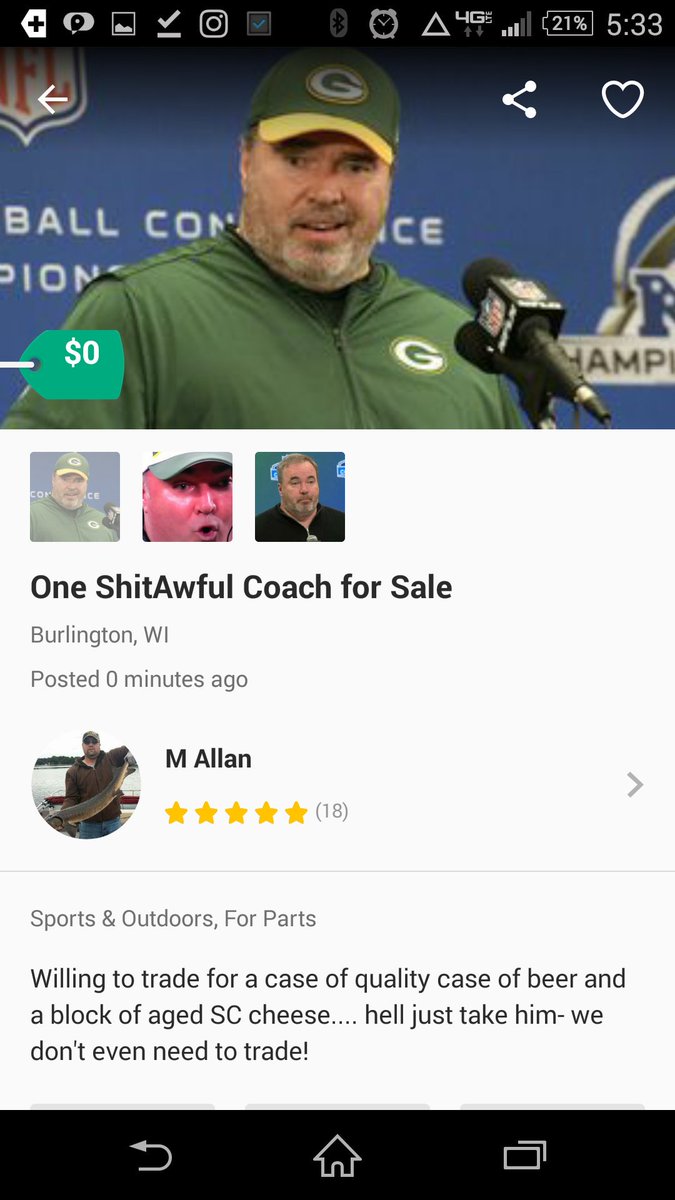Save listing with the heart icon

tap(622, 99)
